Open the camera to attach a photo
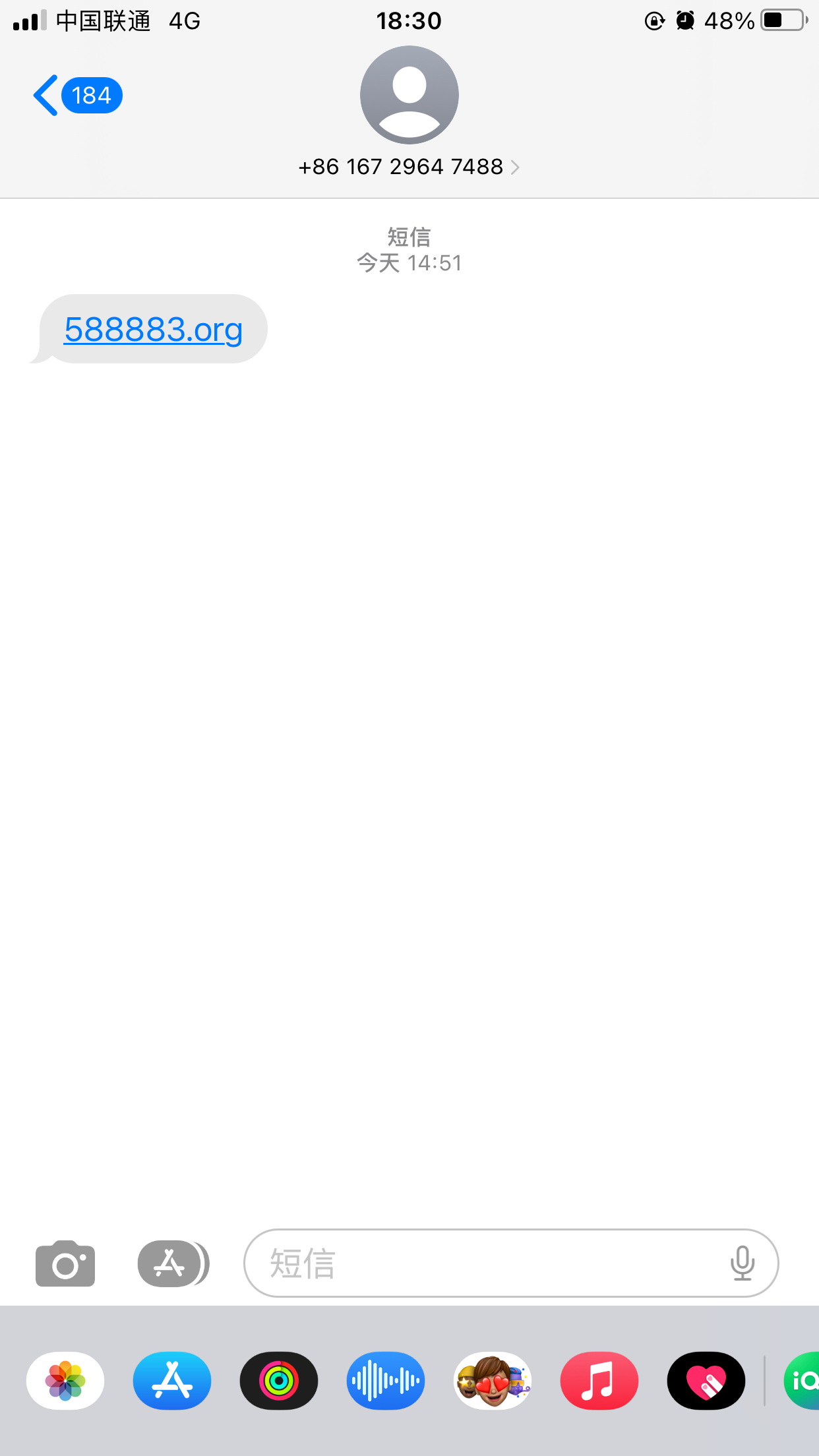819x1456 pixels. coord(65,1263)
